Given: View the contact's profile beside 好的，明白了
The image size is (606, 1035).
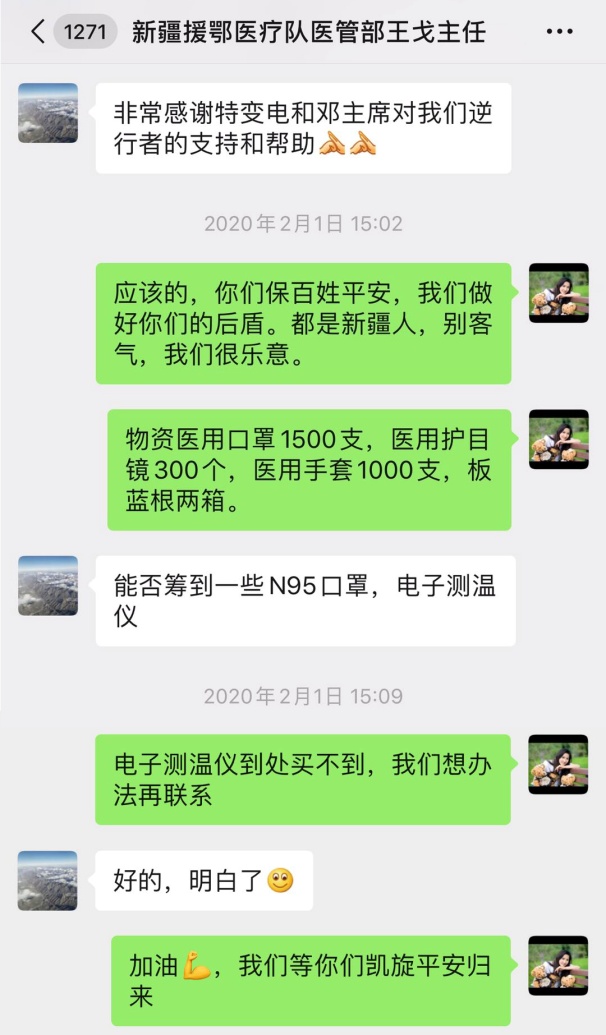Looking at the screenshot, I should point(48,880).
